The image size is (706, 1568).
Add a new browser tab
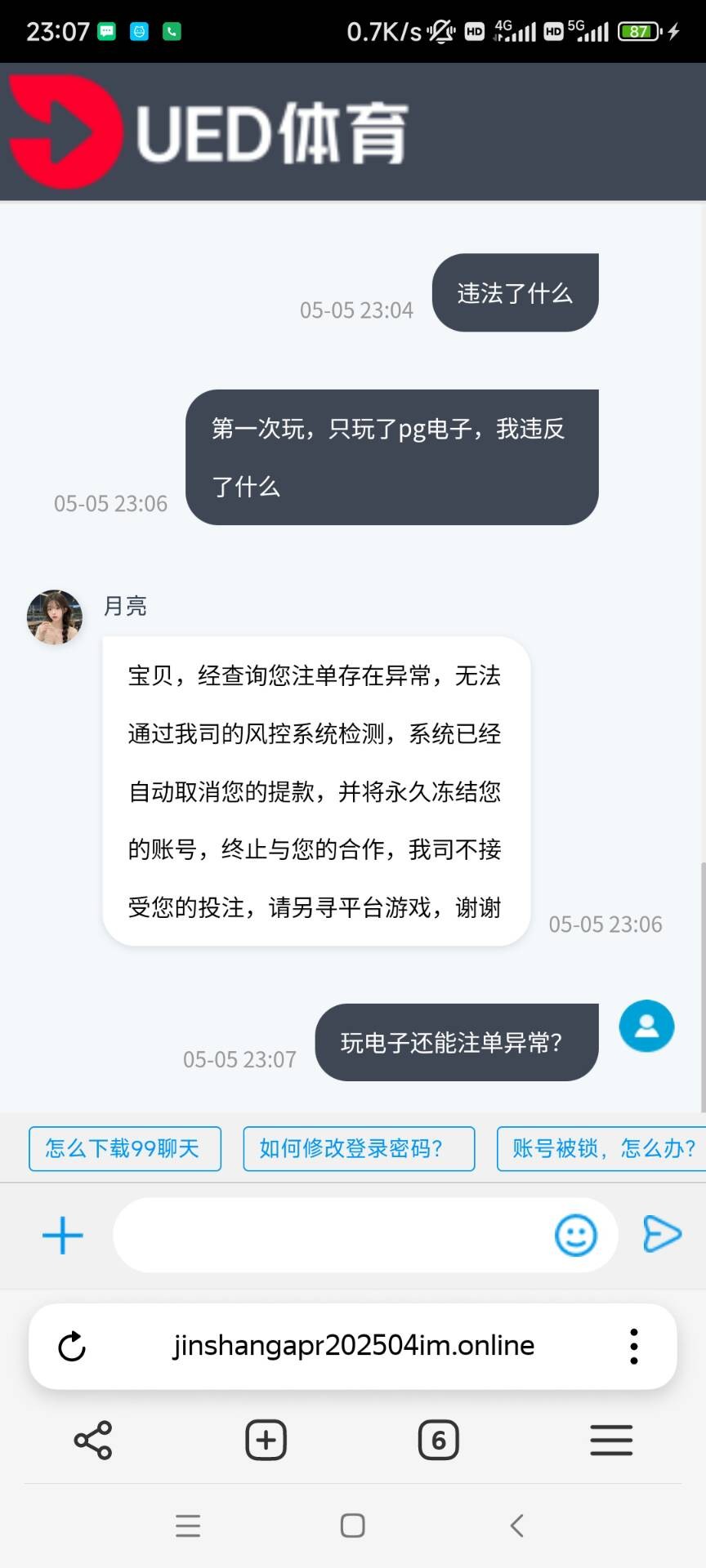(x=266, y=1440)
